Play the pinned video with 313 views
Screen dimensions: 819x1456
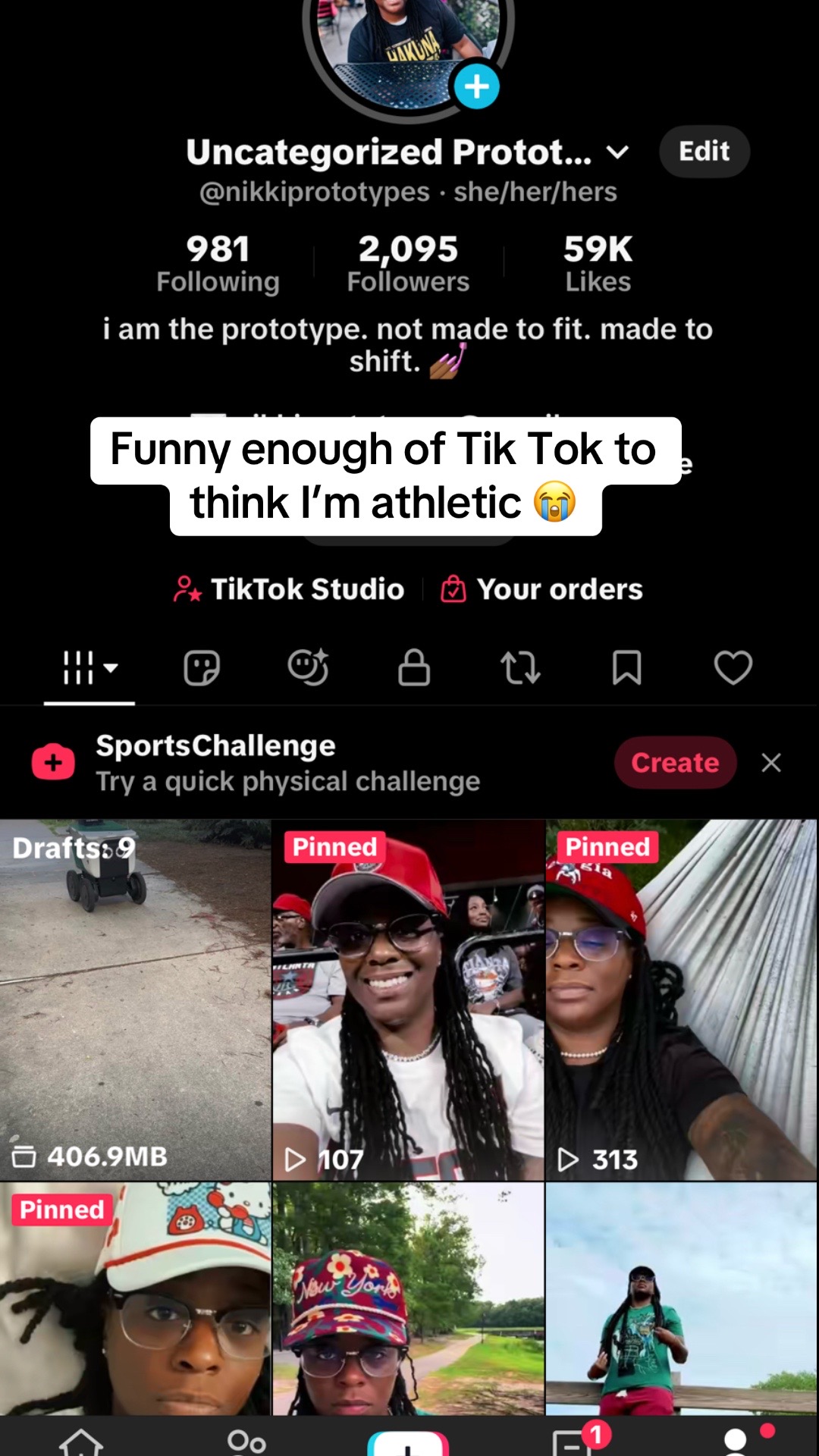coord(681,999)
